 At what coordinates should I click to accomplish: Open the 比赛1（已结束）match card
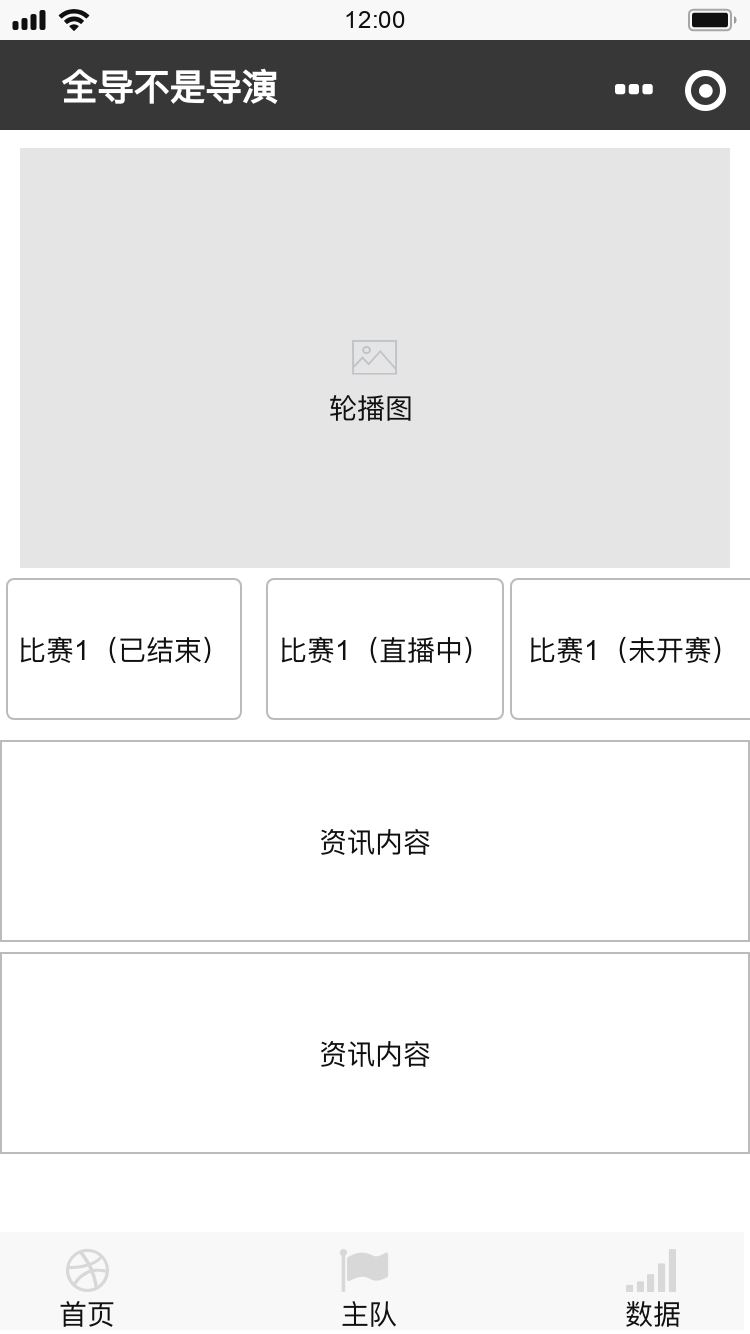pyautogui.click(x=124, y=649)
